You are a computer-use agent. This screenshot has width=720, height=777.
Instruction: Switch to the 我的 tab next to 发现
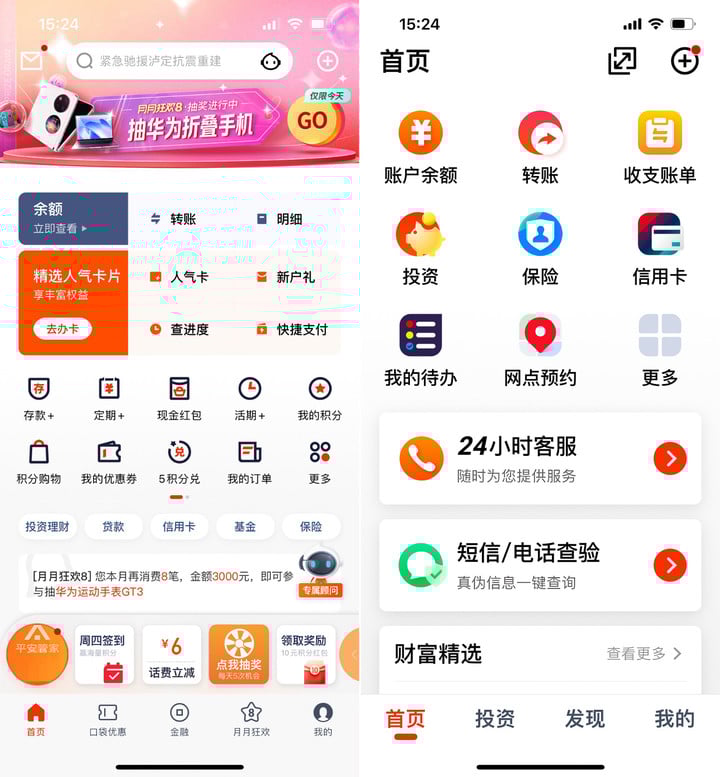[674, 718]
